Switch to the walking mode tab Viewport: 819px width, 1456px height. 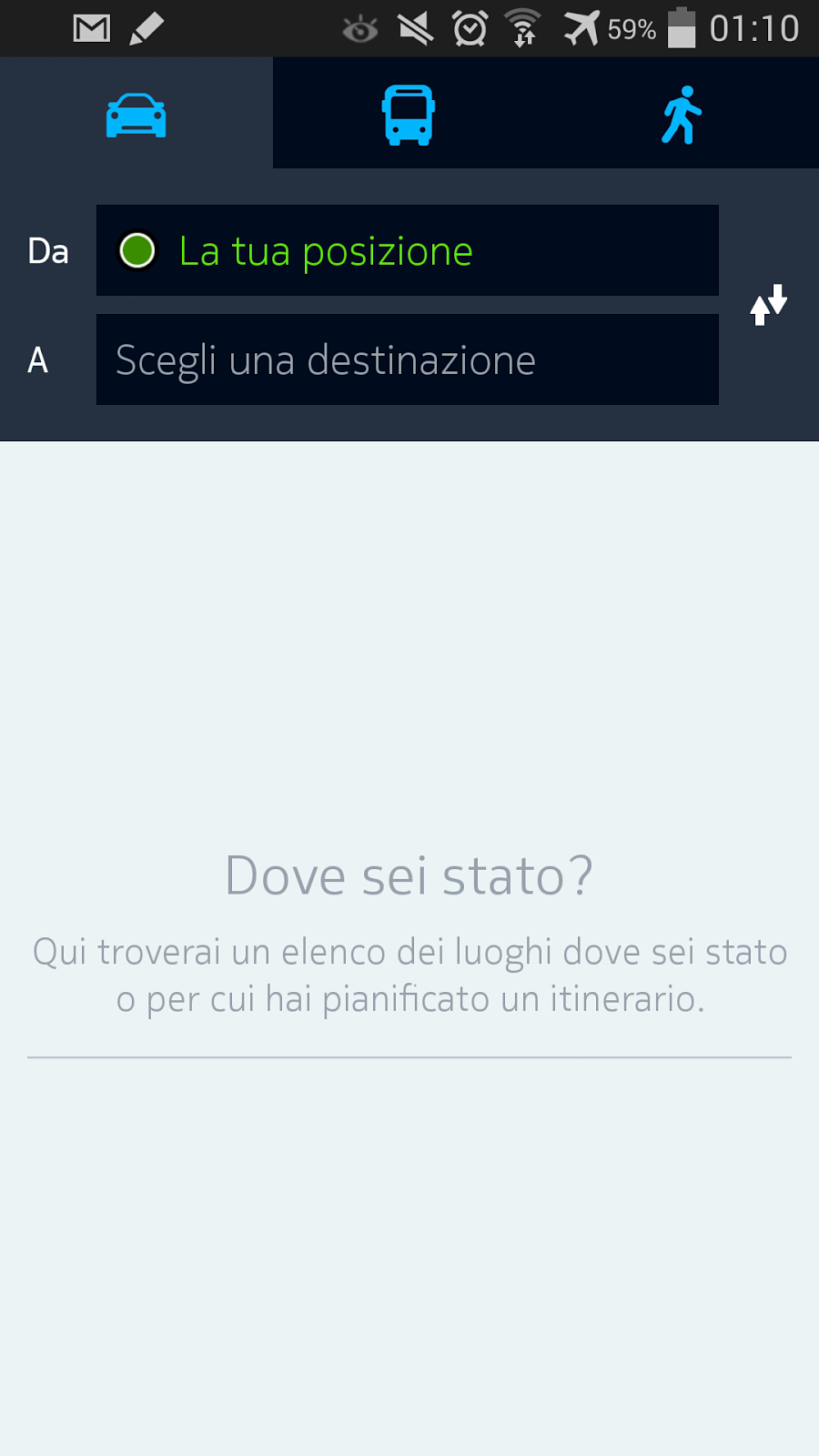point(682,114)
